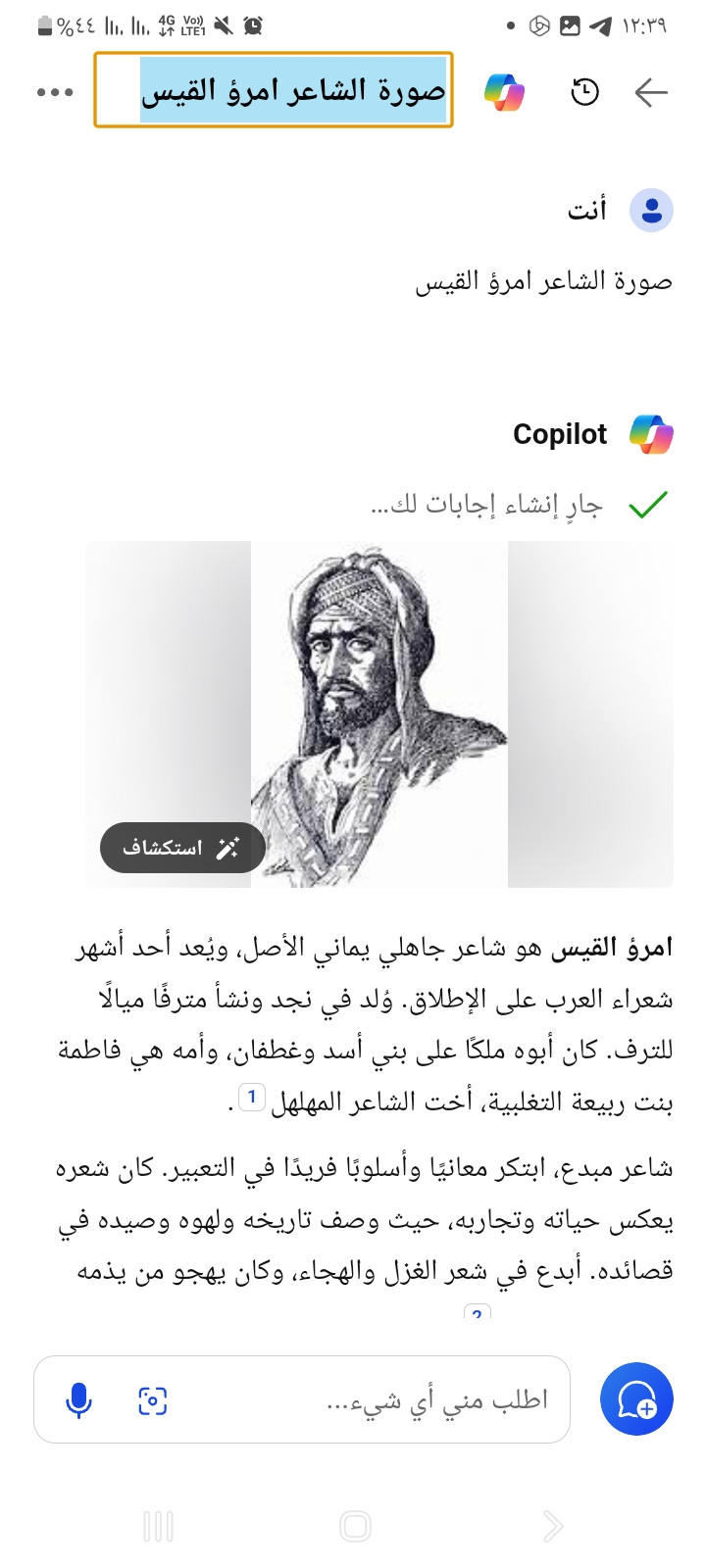Viewport: 706px width, 1568px height.
Task: Open the camera image search icon
Action: pos(153,1400)
